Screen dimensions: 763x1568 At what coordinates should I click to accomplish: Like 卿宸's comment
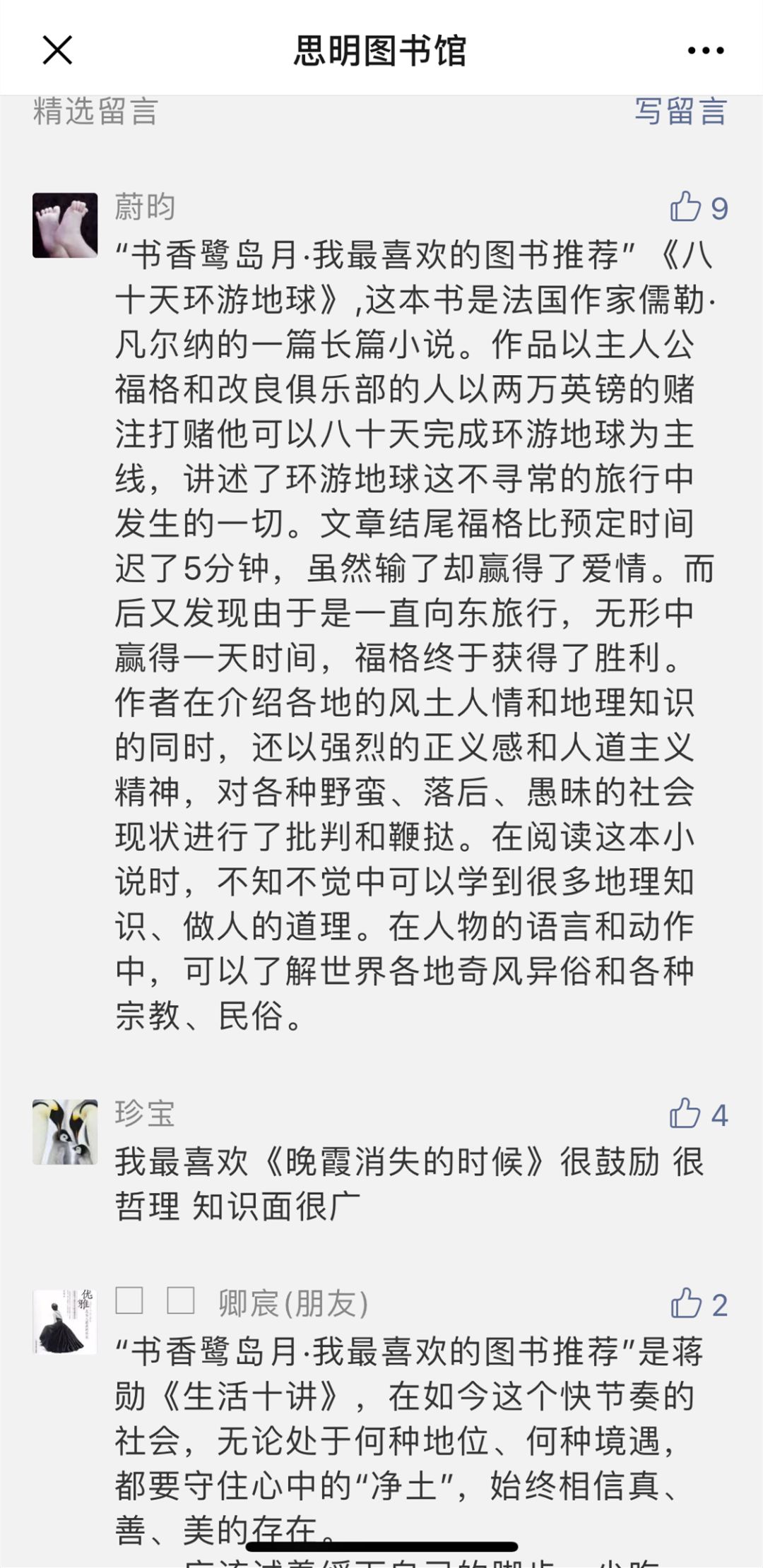(x=686, y=1303)
